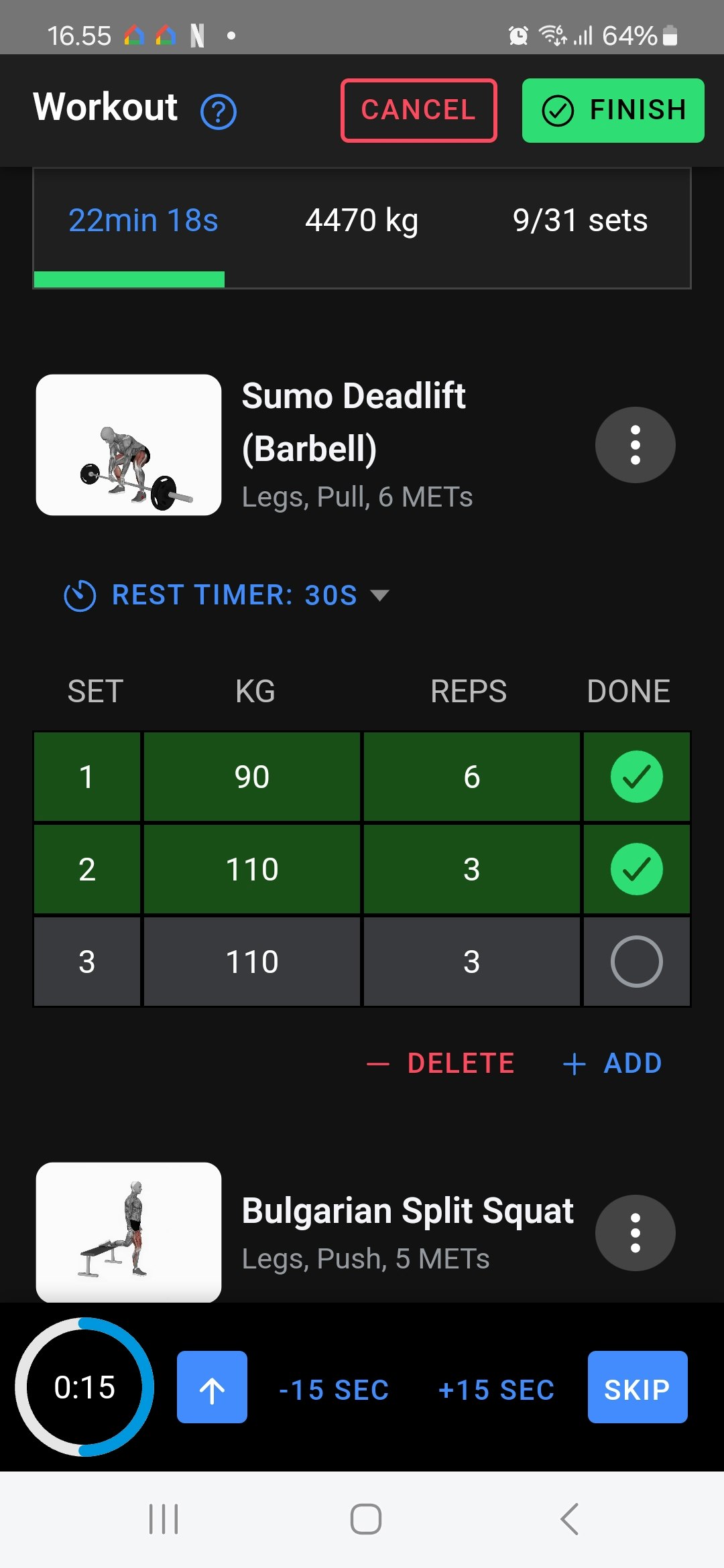Viewport: 724px width, 1568px height.
Task: Go back using the system back button
Action: coord(569,1519)
